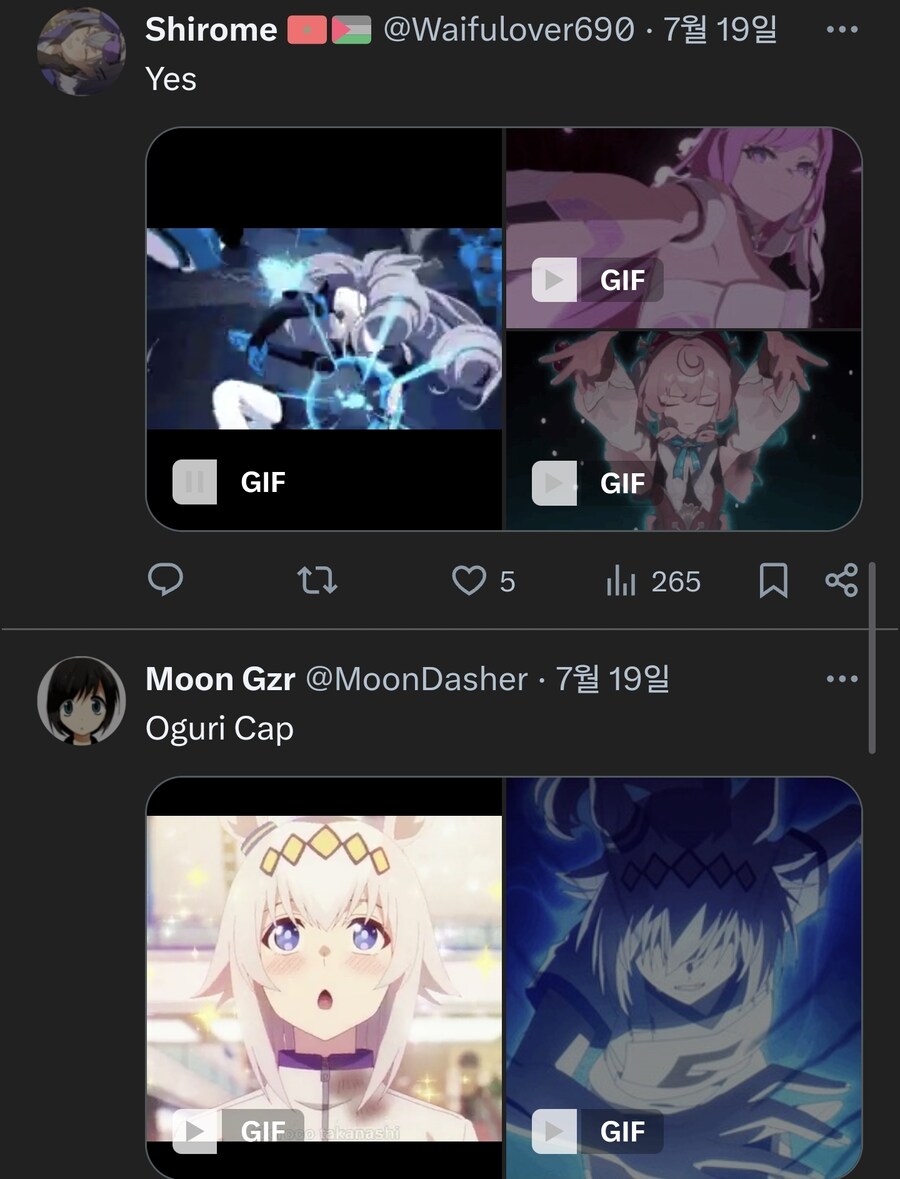
Task: Bookmark Shirome's post
Action: click(773, 580)
